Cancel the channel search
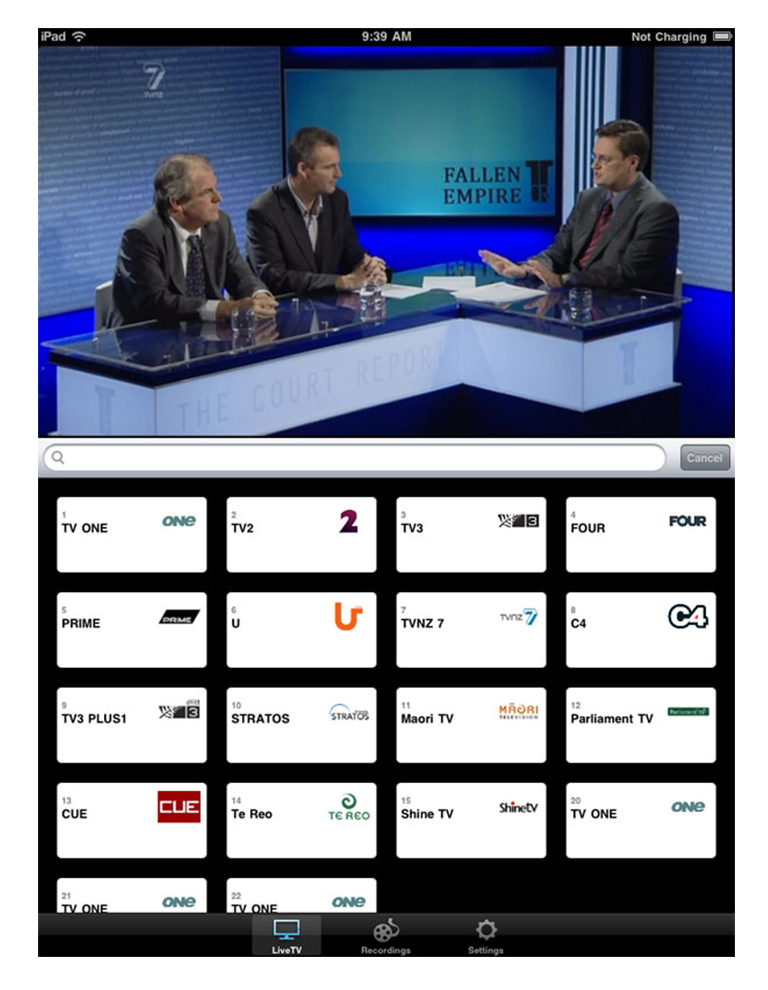 point(704,458)
